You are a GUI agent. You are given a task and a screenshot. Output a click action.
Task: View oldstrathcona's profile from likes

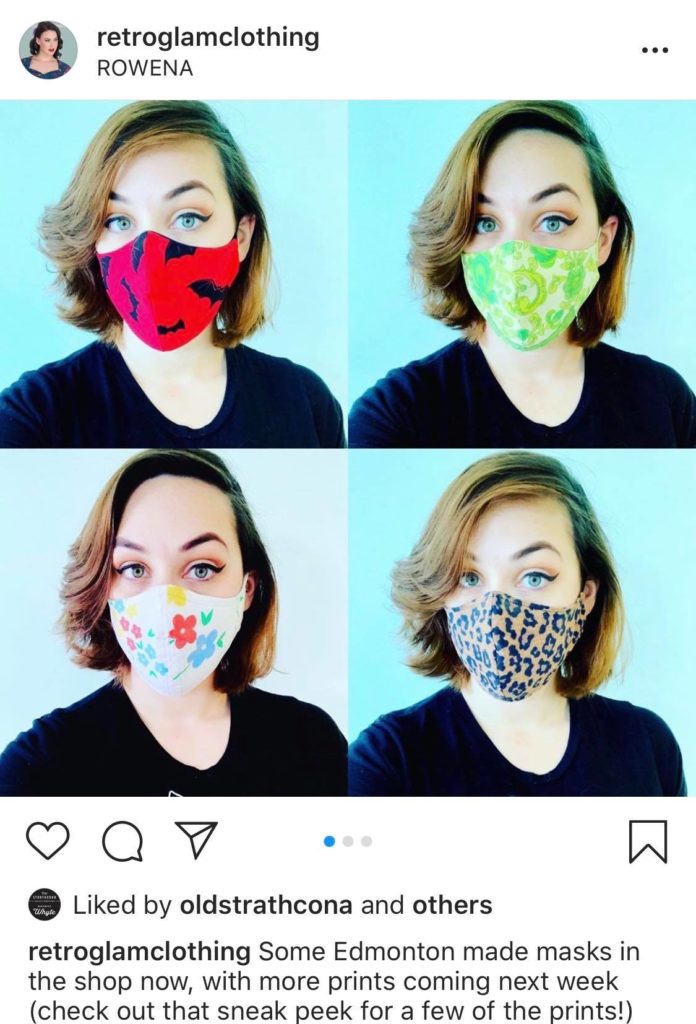coord(266,906)
